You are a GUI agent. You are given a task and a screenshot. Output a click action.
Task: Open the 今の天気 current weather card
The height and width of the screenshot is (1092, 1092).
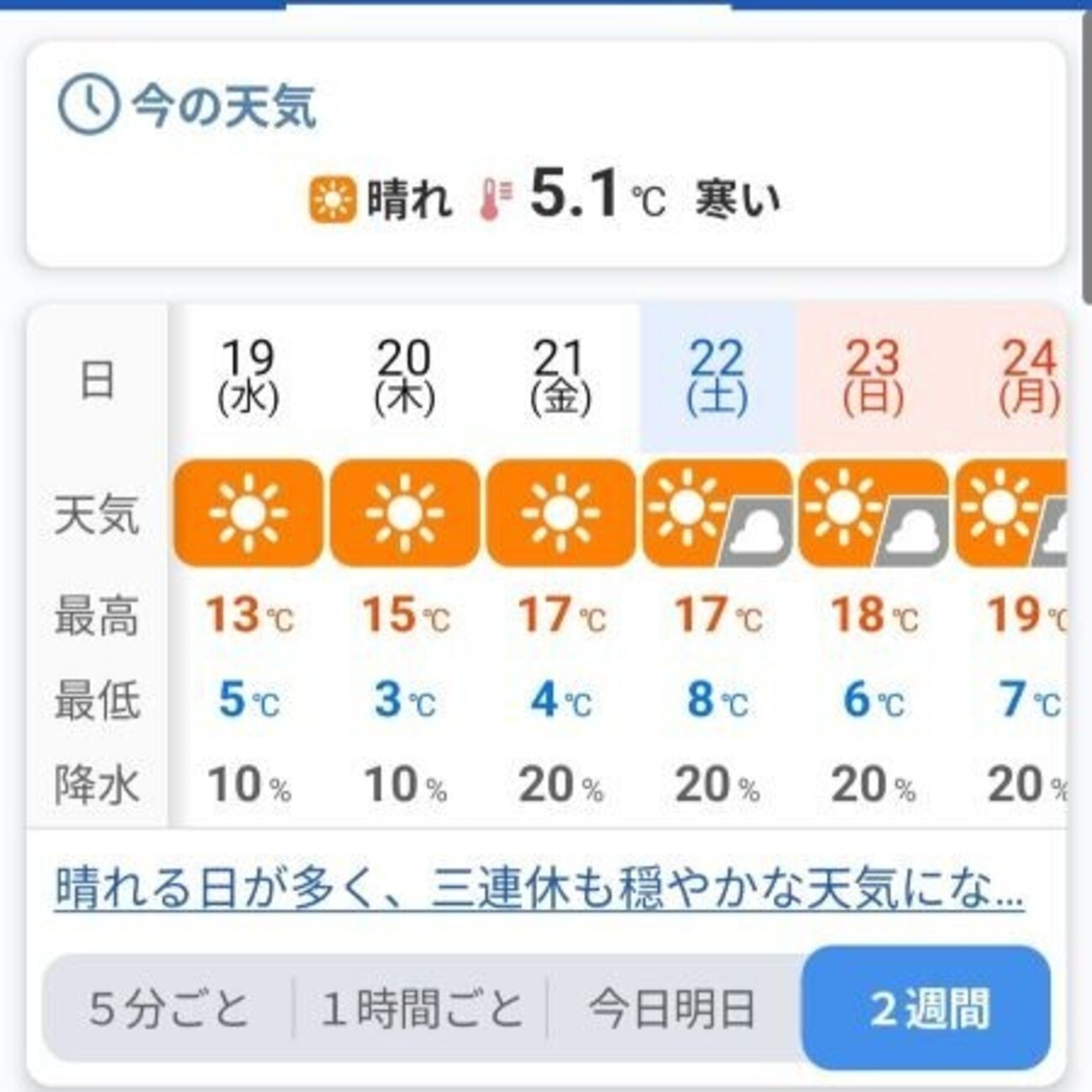[x=545, y=153]
